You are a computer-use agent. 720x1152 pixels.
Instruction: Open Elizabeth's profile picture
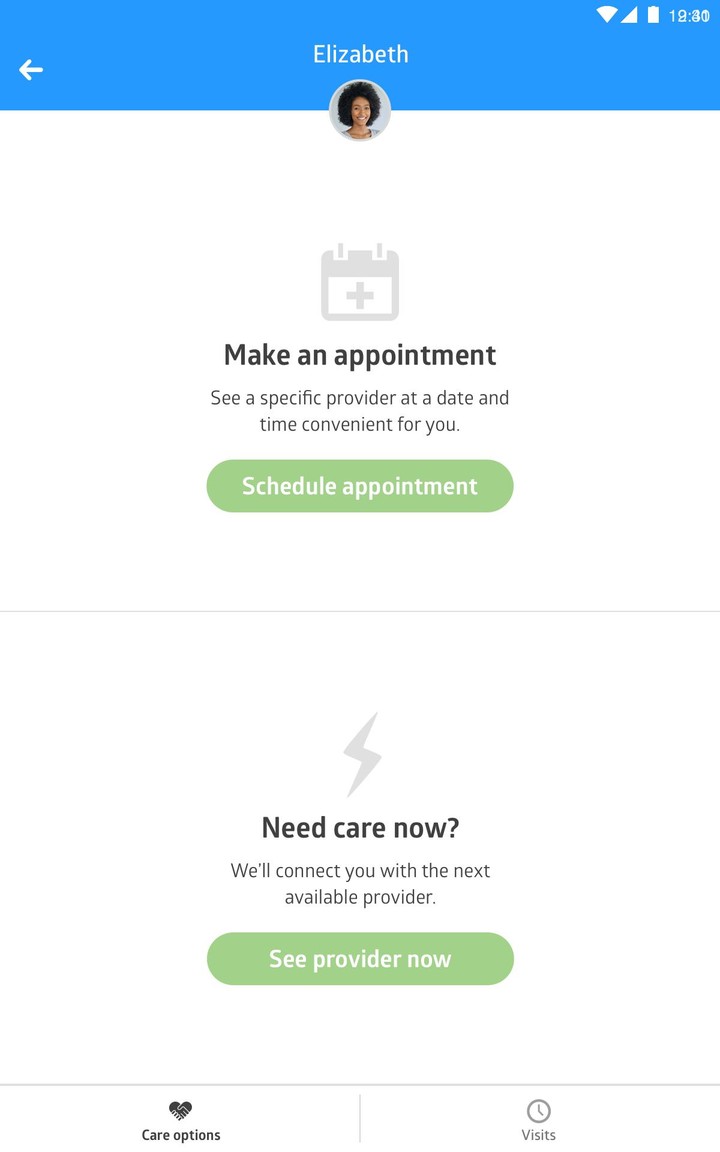pyautogui.click(x=359, y=110)
